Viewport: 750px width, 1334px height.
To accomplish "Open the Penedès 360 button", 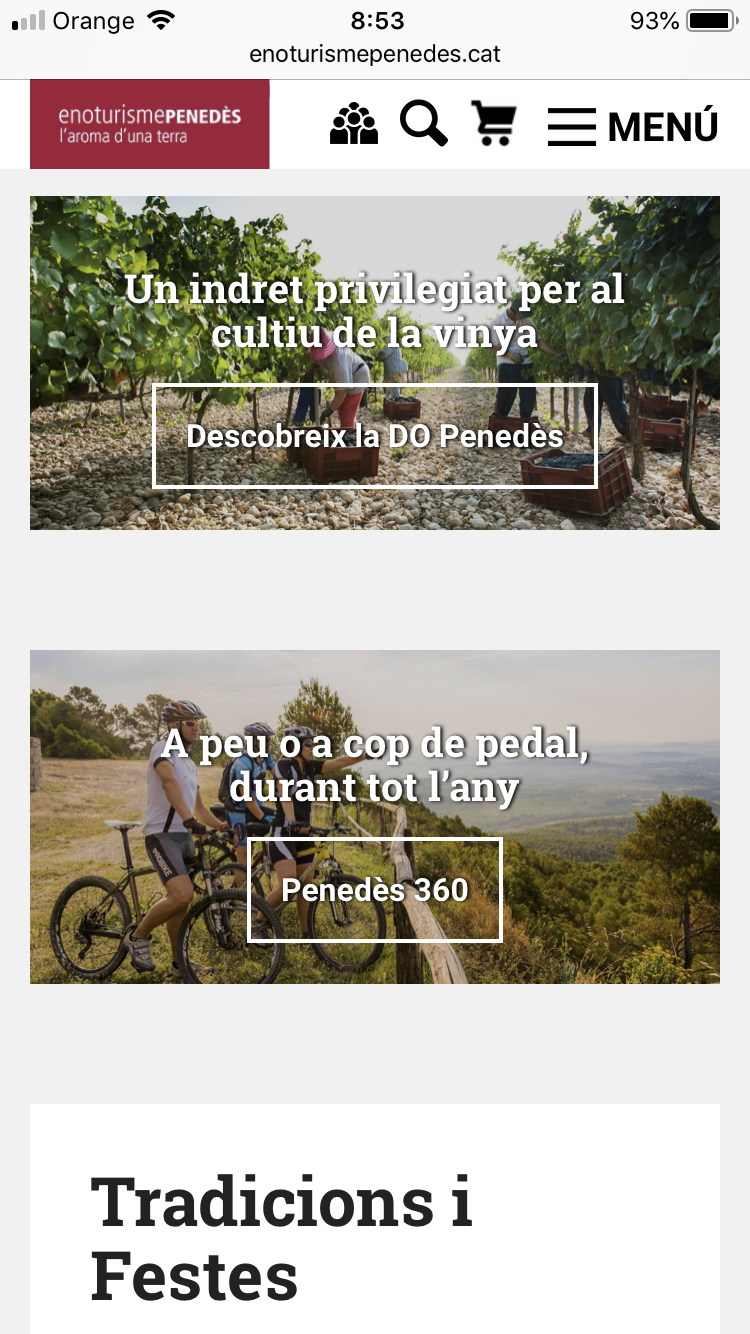I will pyautogui.click(x=375, y=890).
